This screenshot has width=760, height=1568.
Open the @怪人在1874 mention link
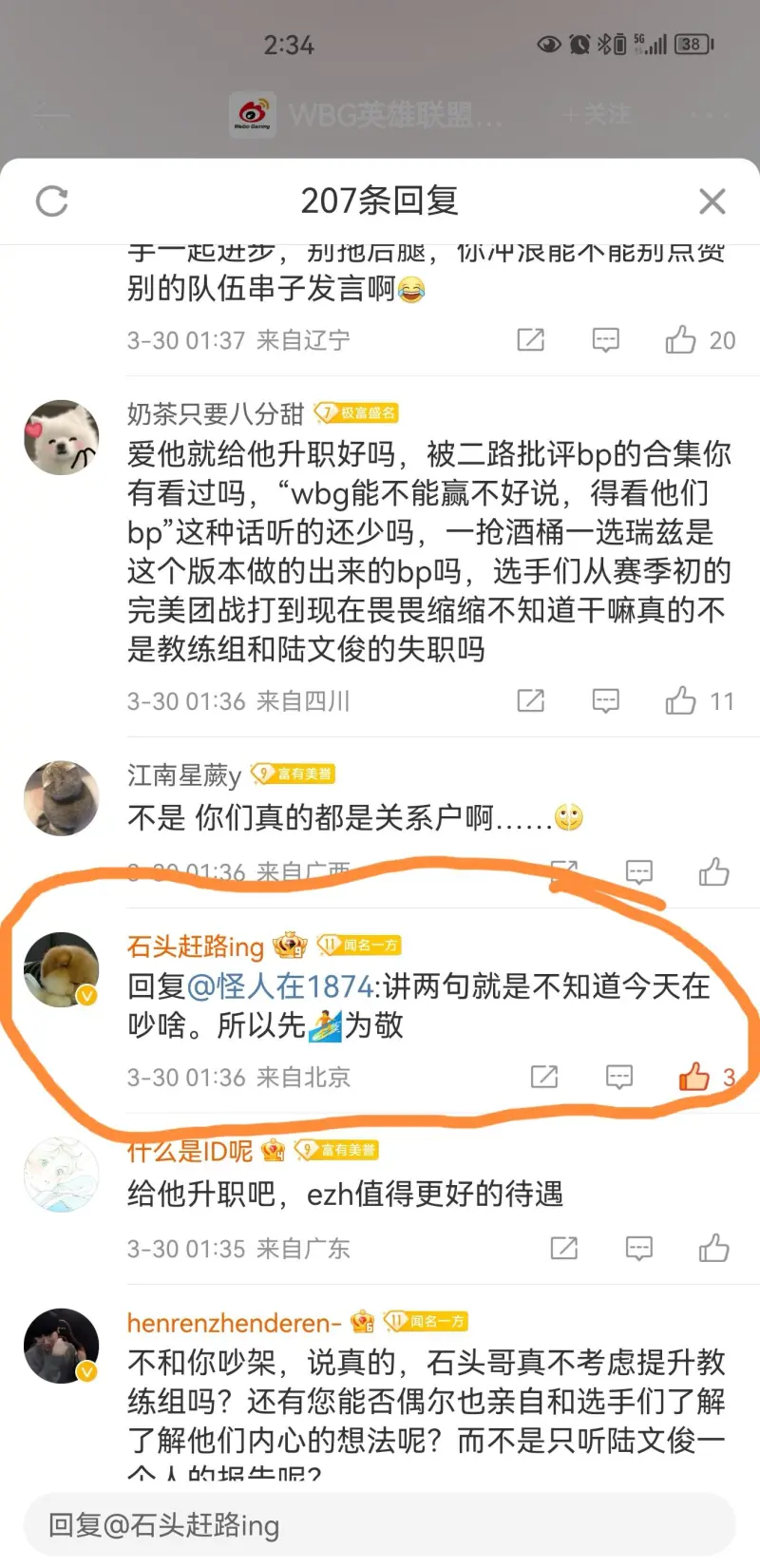(x=281, y=986)
